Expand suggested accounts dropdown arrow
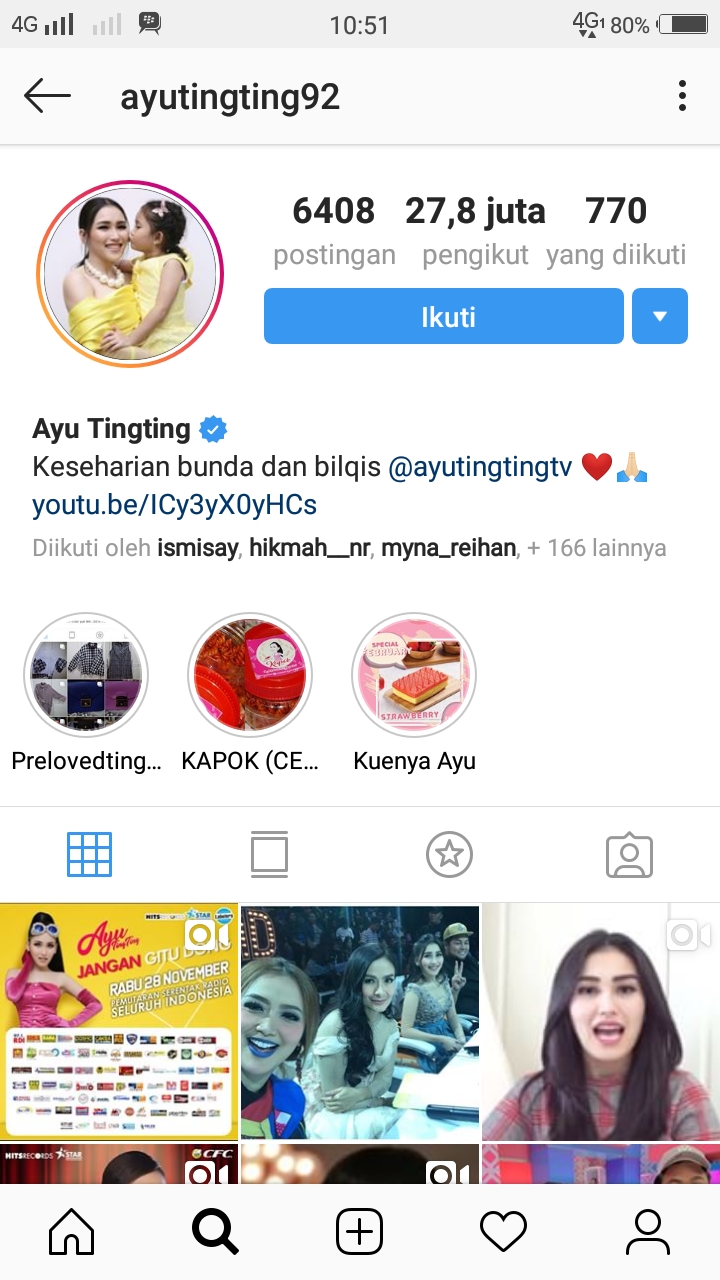The width and height of the screenshot is (720, 1280). (659, 317)
